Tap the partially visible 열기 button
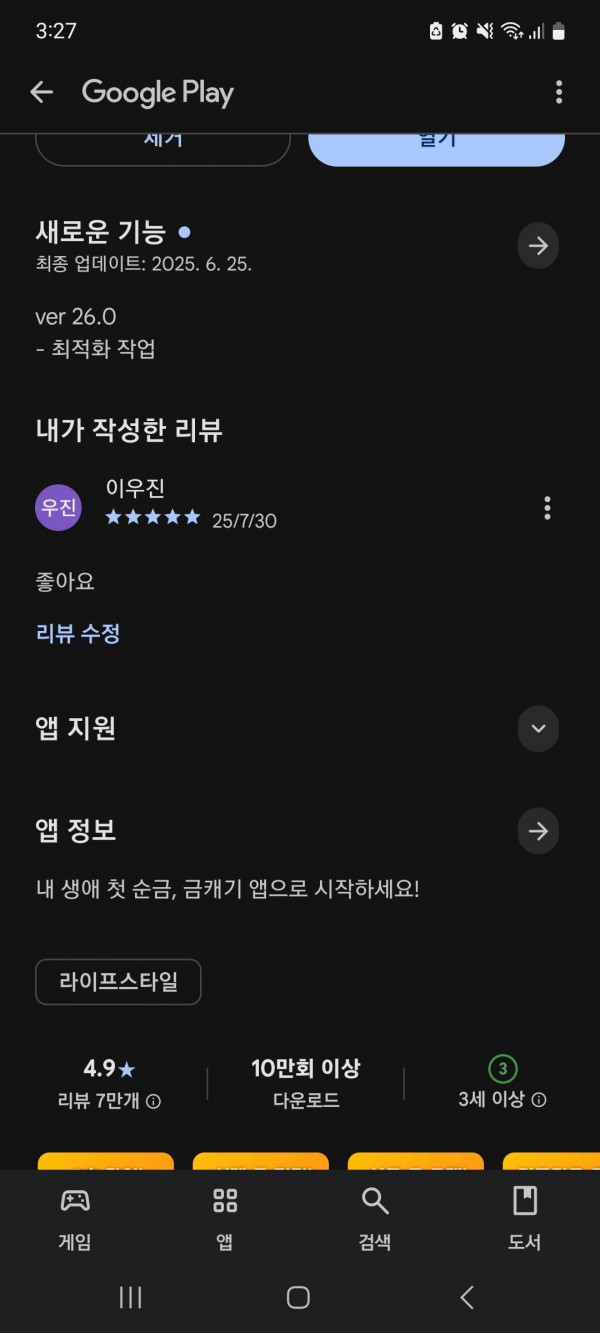600x1333 pixels. click(x=436, y=147)
